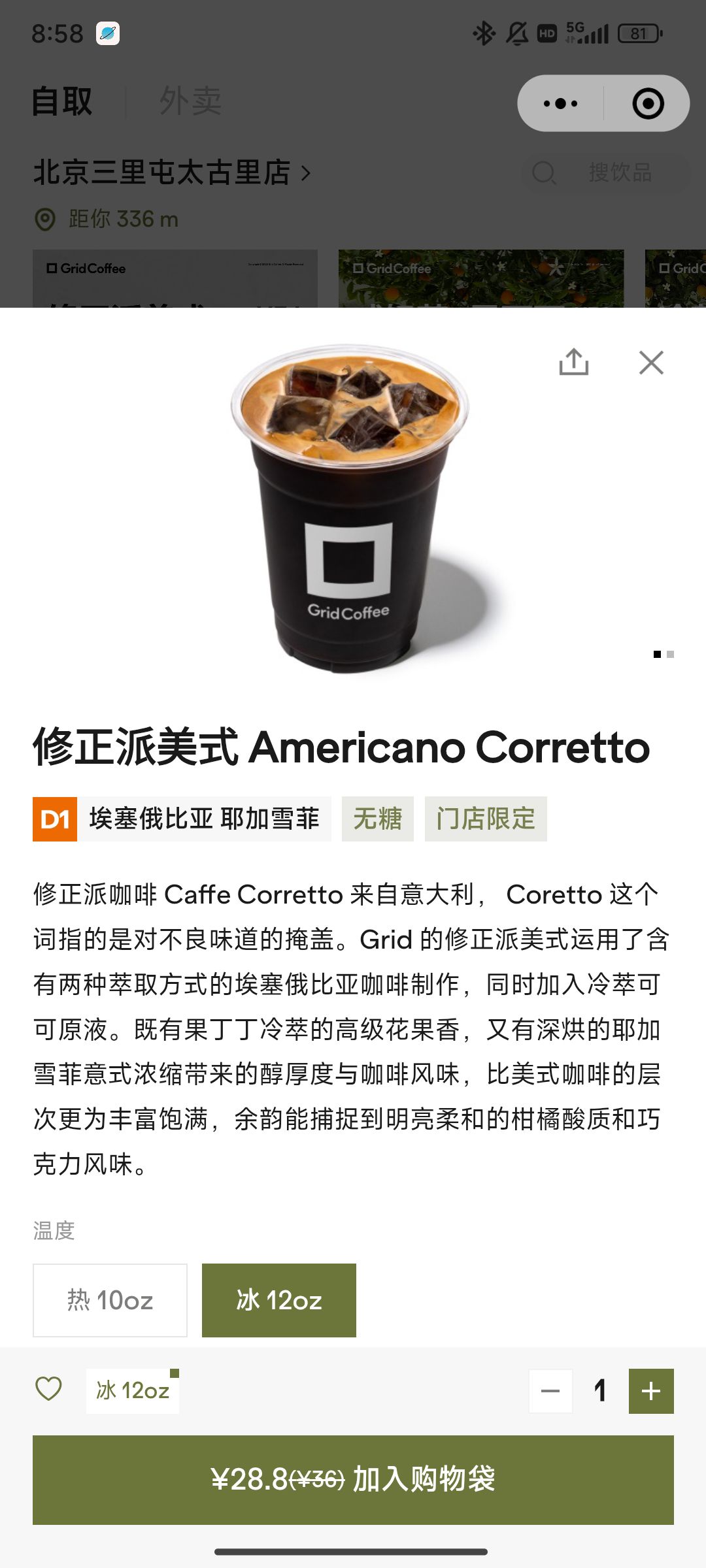The image size is (706, 1568).
Task: Tap the mini program close circle button
Action: 648,103
